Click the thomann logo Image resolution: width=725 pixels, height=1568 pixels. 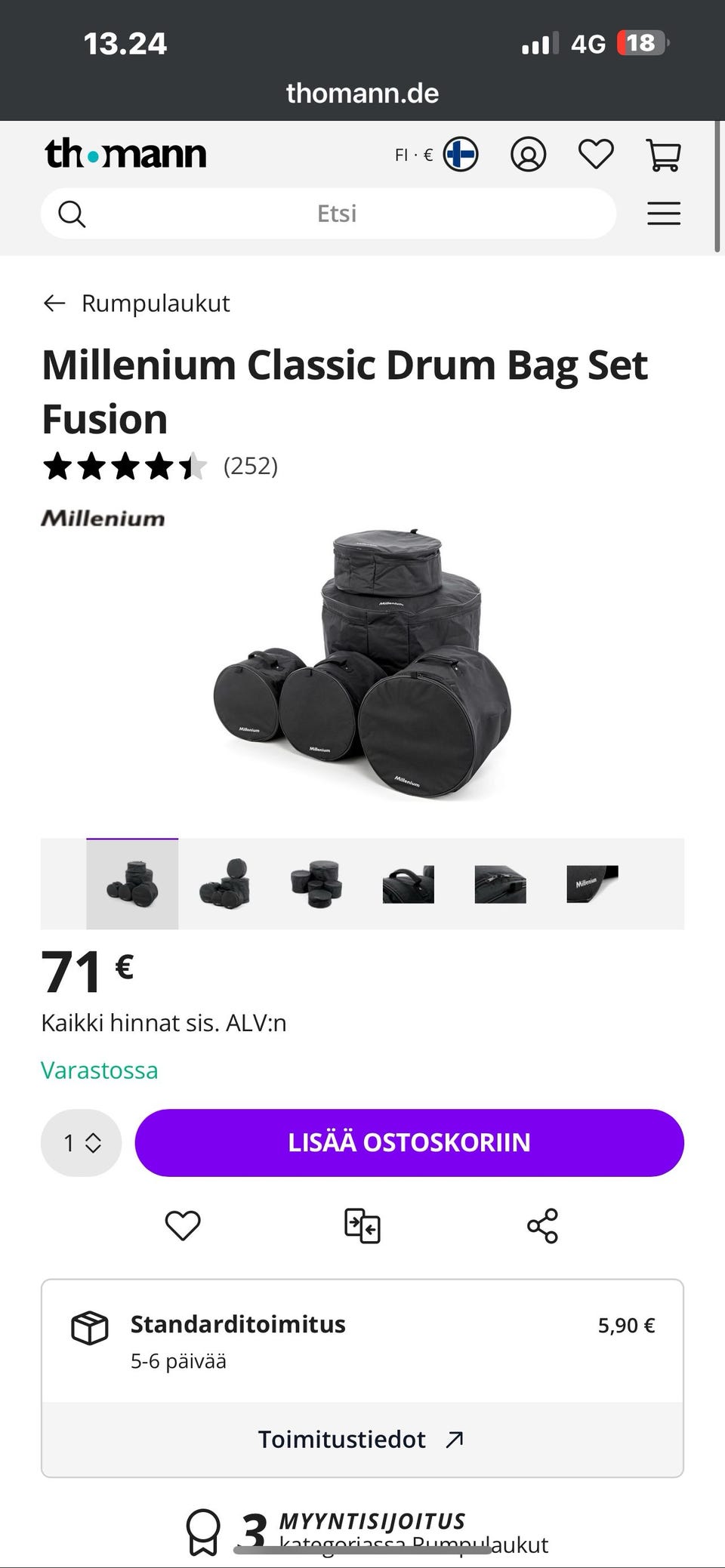tap(126, 153)
